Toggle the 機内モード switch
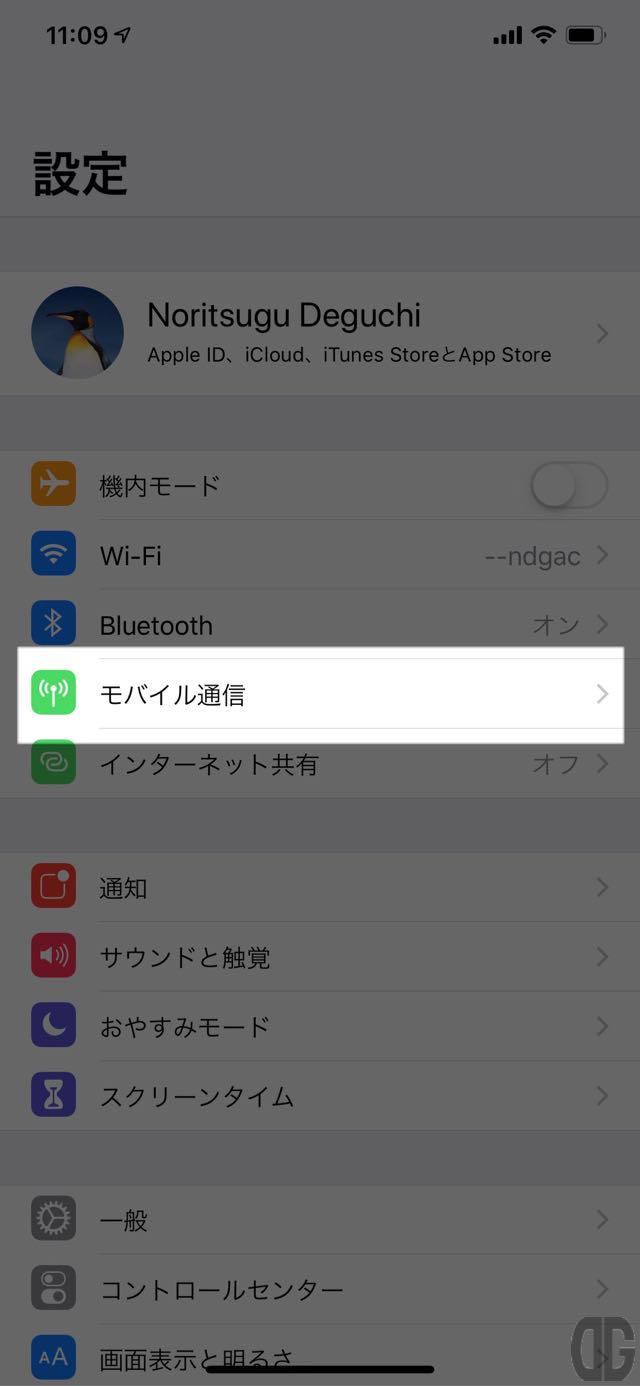Screen dimensions: 640x1386 [568, 486]
